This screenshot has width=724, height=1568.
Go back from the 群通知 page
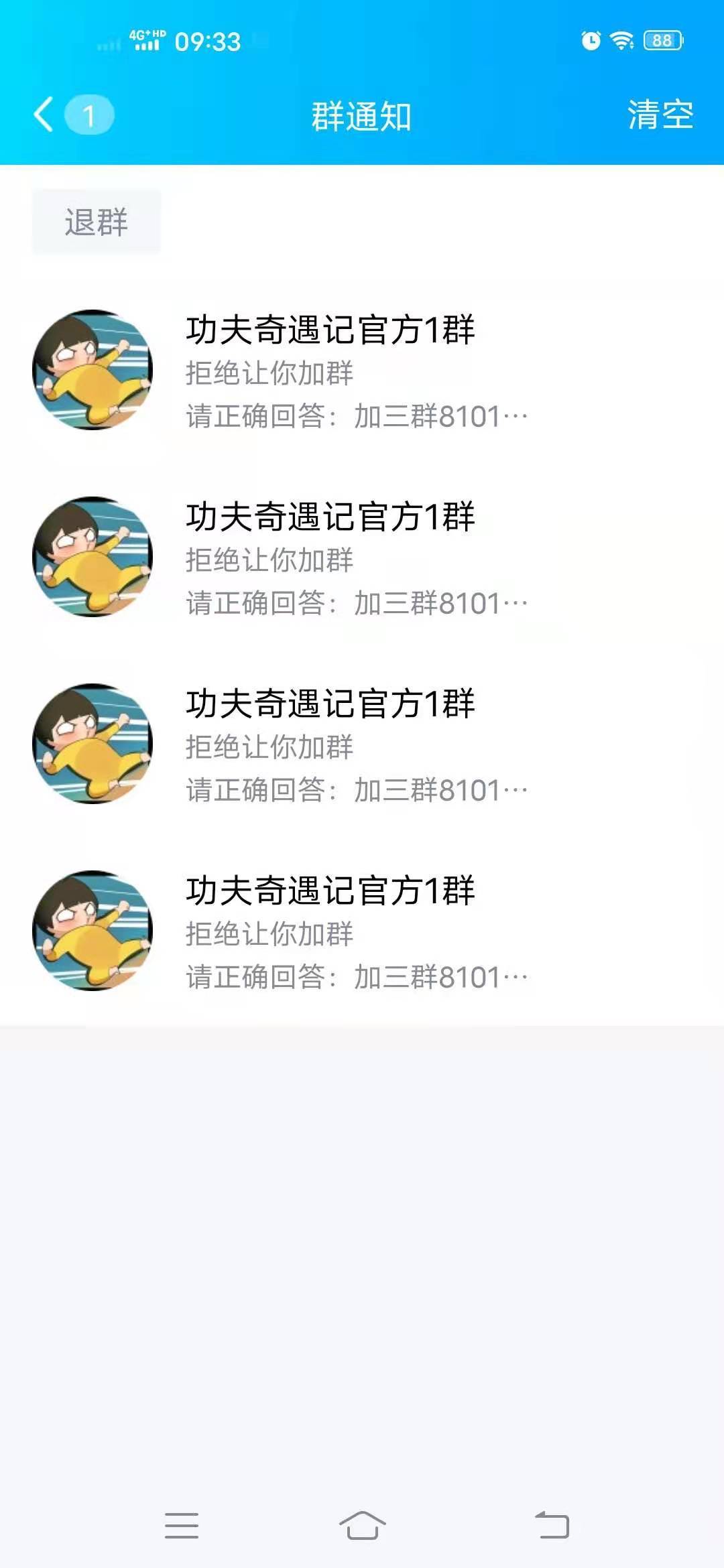(x=44, y=115)
